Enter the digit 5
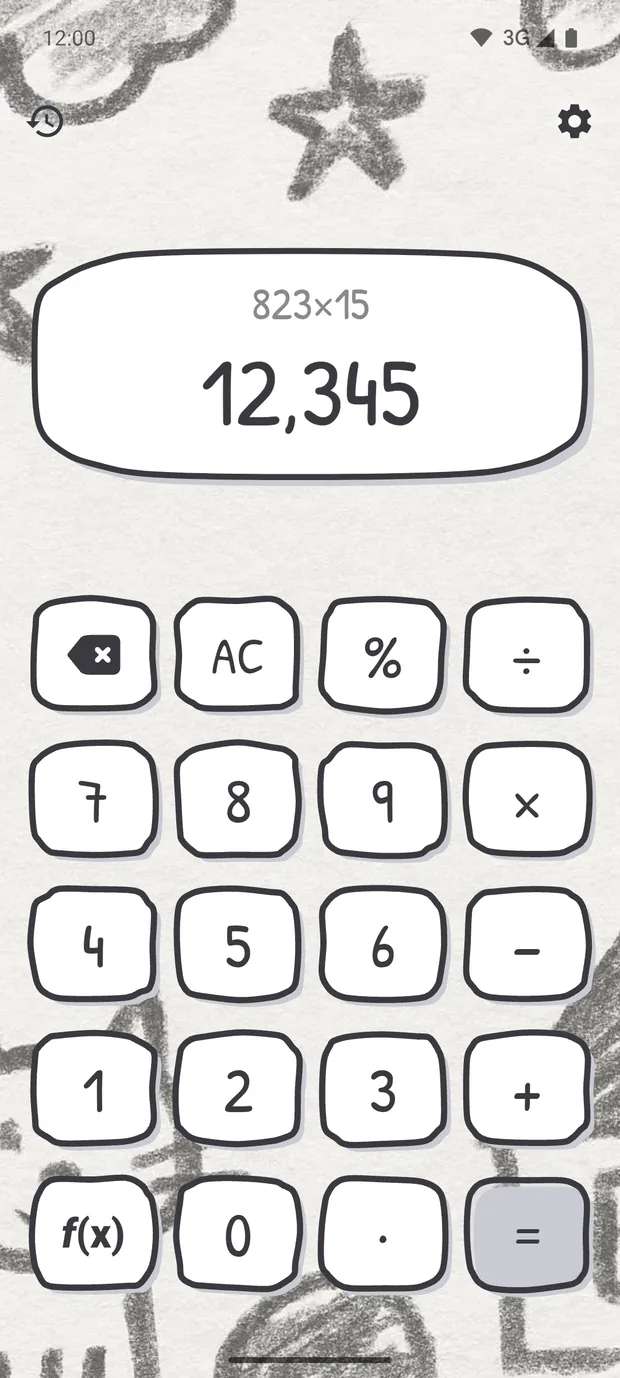The width and height of the screenshot is (620, 1378). (x=237, y=945)
